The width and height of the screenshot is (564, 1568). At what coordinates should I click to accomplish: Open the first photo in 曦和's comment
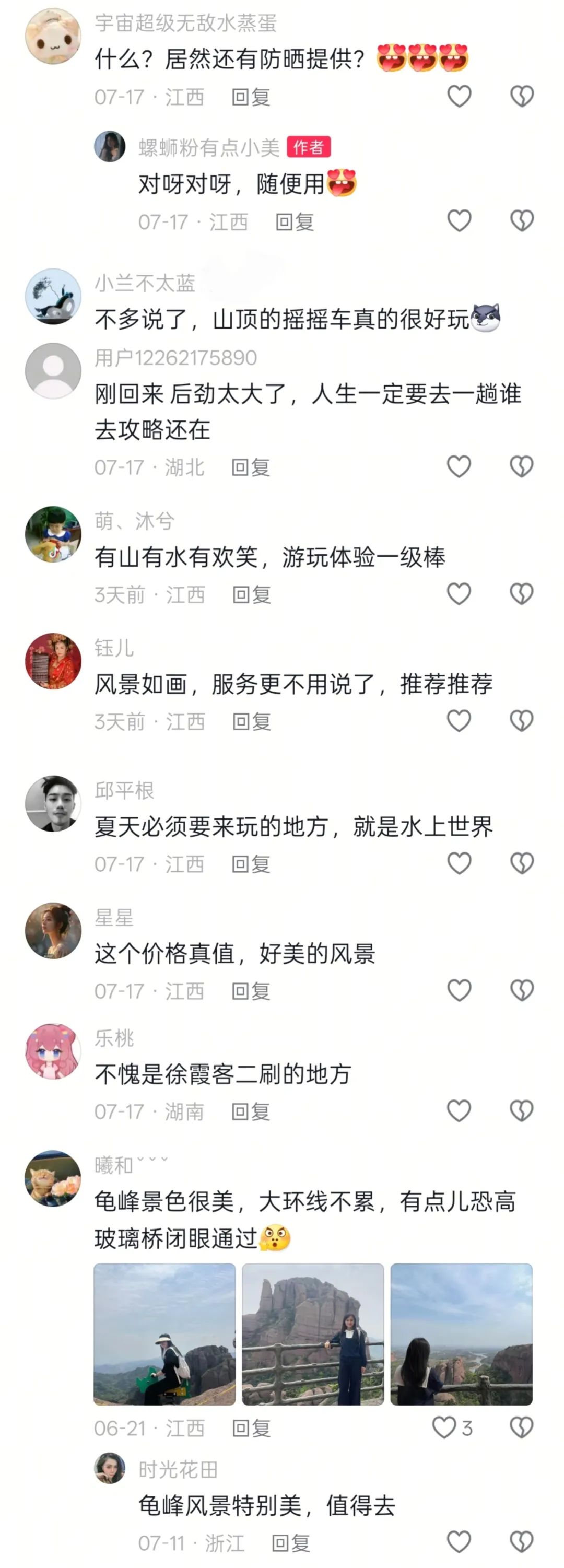[164, 1334]
